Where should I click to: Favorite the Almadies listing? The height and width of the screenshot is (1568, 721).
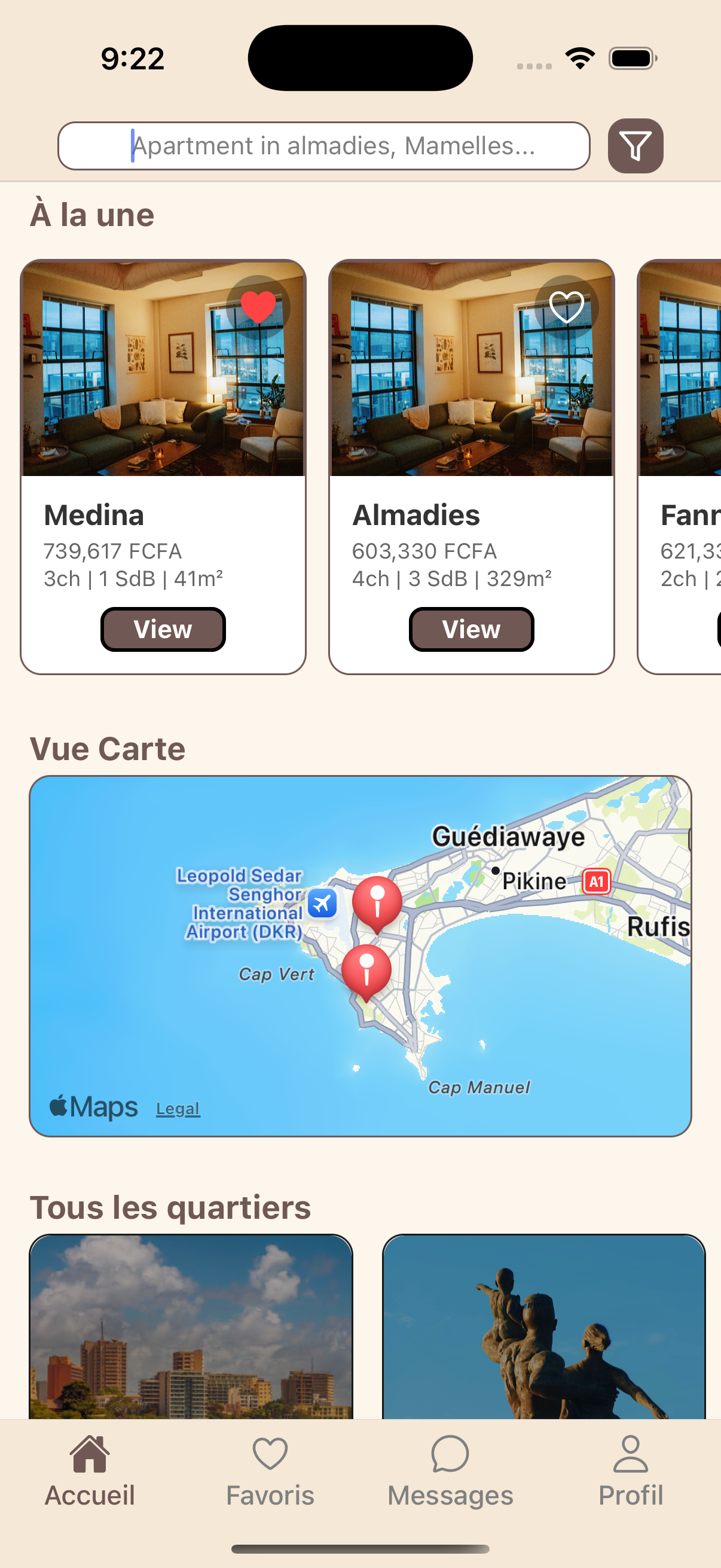[x=566, y=307]
